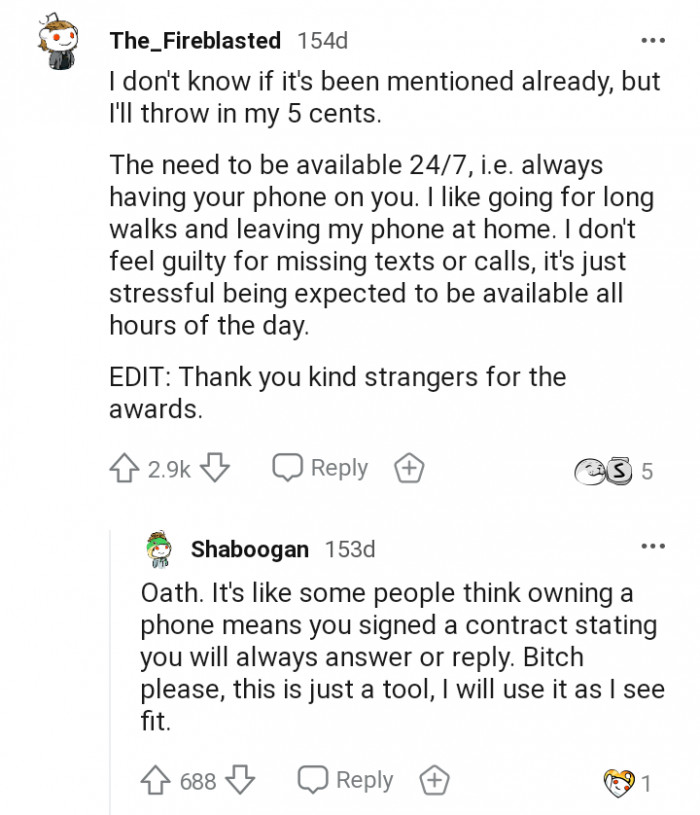Open Shaboogan's profile
The height and width of the screenshot is (815, 700).
coord(249,549)
